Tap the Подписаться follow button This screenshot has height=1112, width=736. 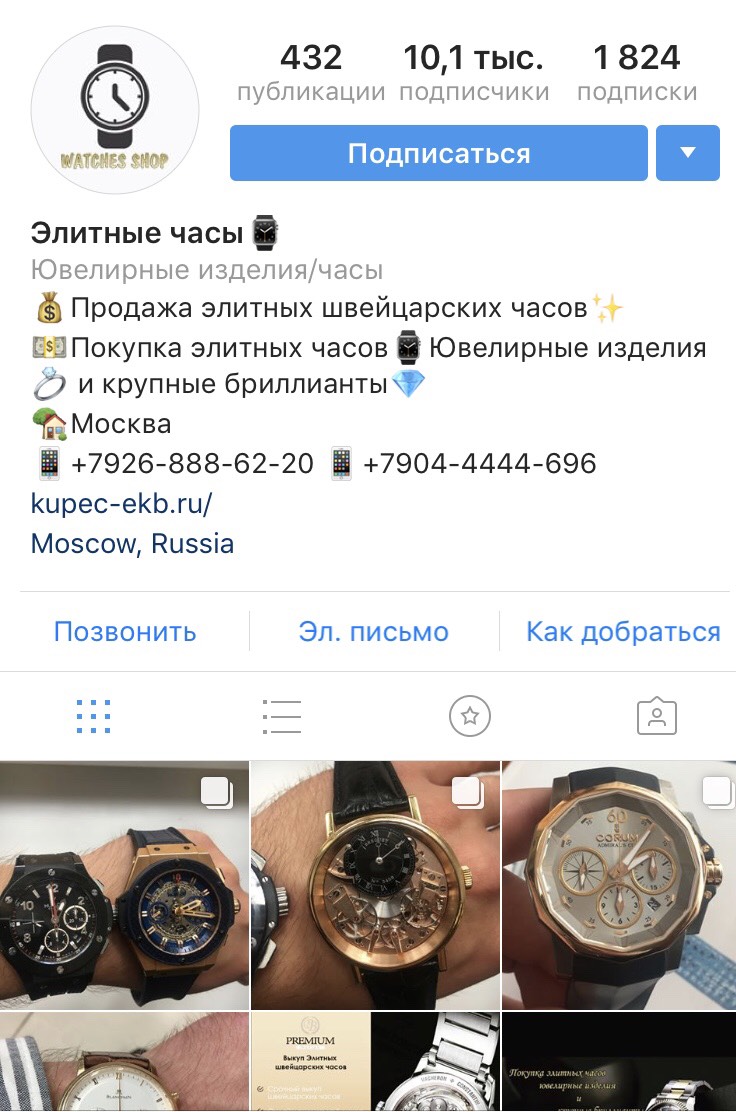tap(438, 153)
